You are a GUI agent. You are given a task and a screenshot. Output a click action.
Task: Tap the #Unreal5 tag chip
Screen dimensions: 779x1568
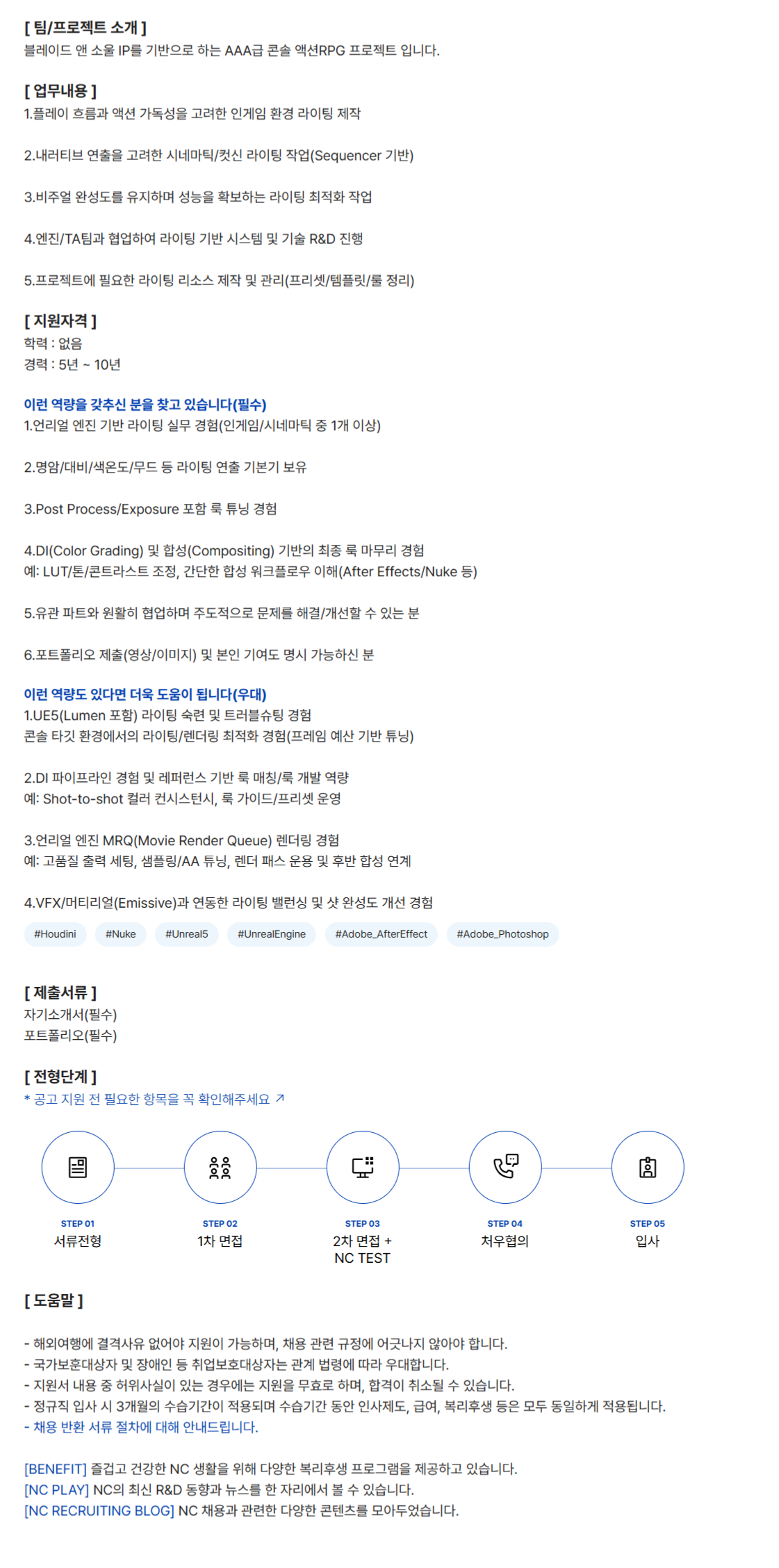[186, 934]
